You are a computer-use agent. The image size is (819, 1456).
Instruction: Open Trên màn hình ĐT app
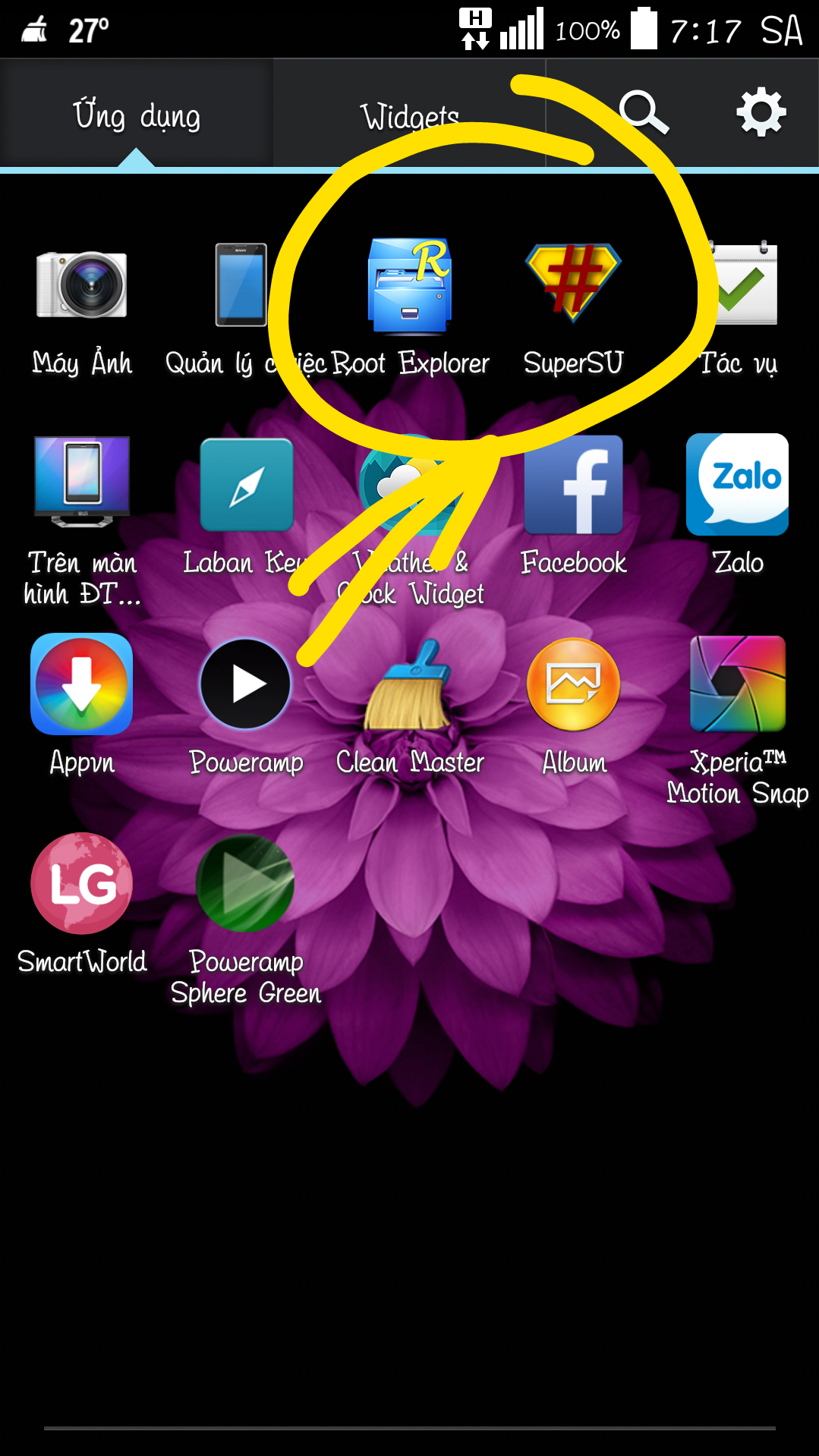pyautogui.click(x=82, y=483)
